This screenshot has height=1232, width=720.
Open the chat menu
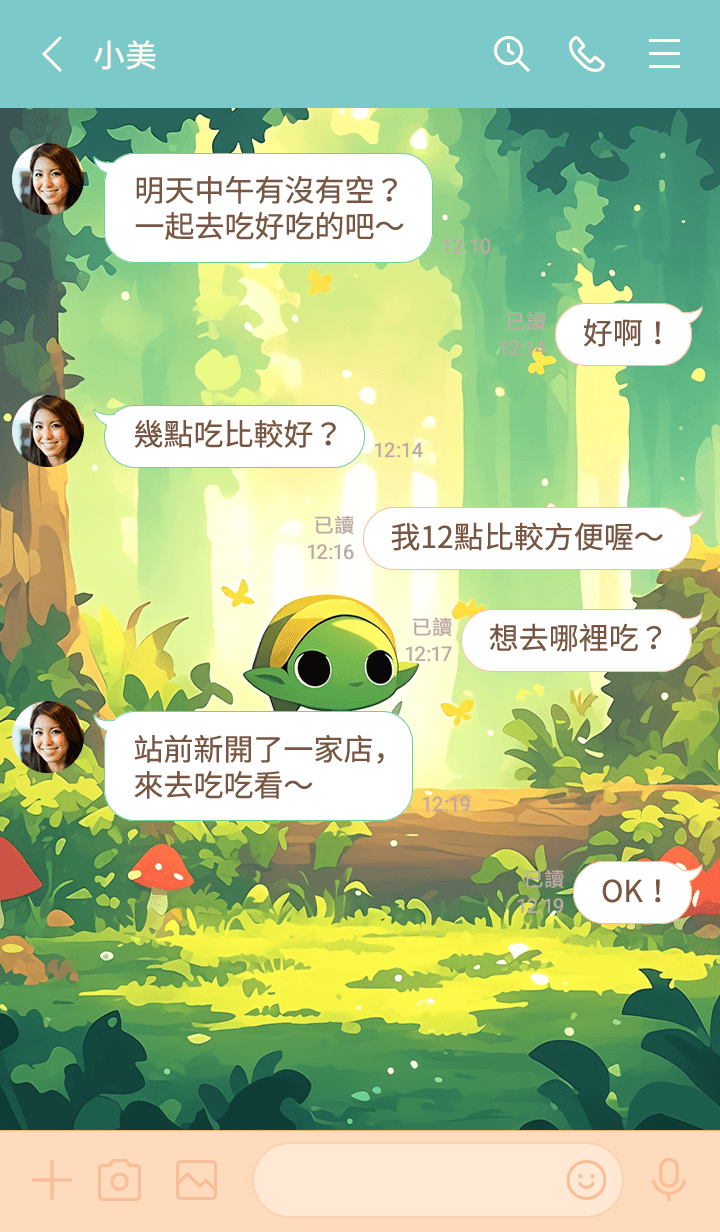coord(664,54)
